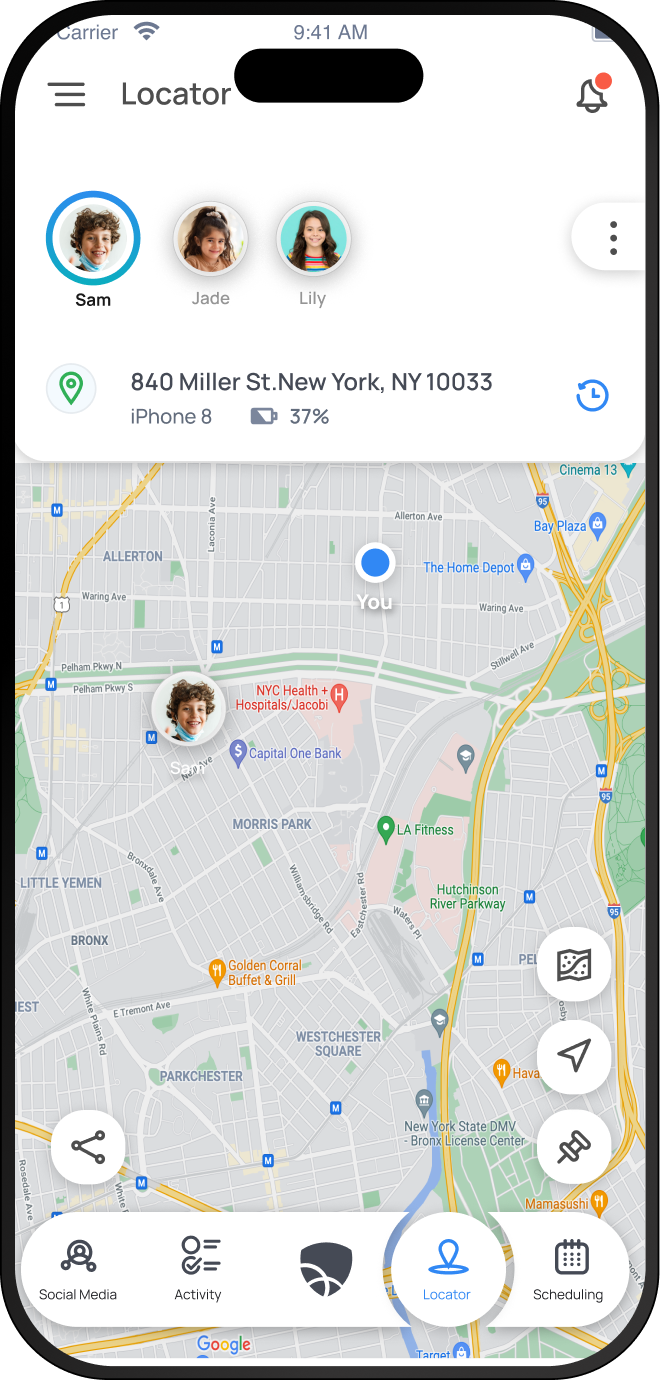Select Sam's profile avatar
This screenshot has height=1380, width=660.
(93, 239)
